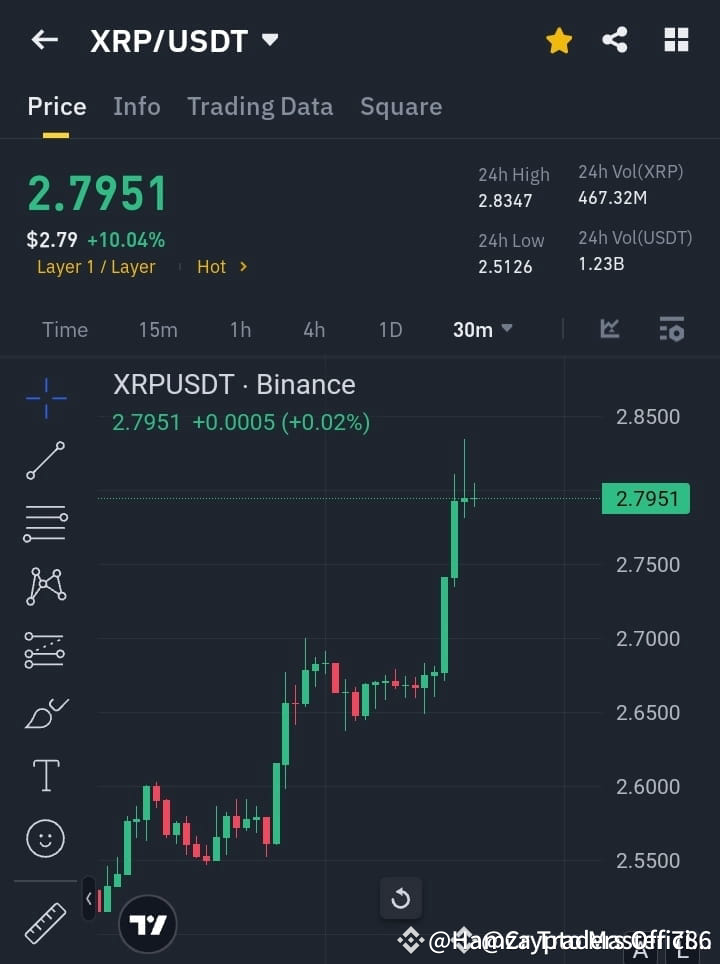
Task: Tap the share icon for XRP/USDT
Action: tap(615, 40)
